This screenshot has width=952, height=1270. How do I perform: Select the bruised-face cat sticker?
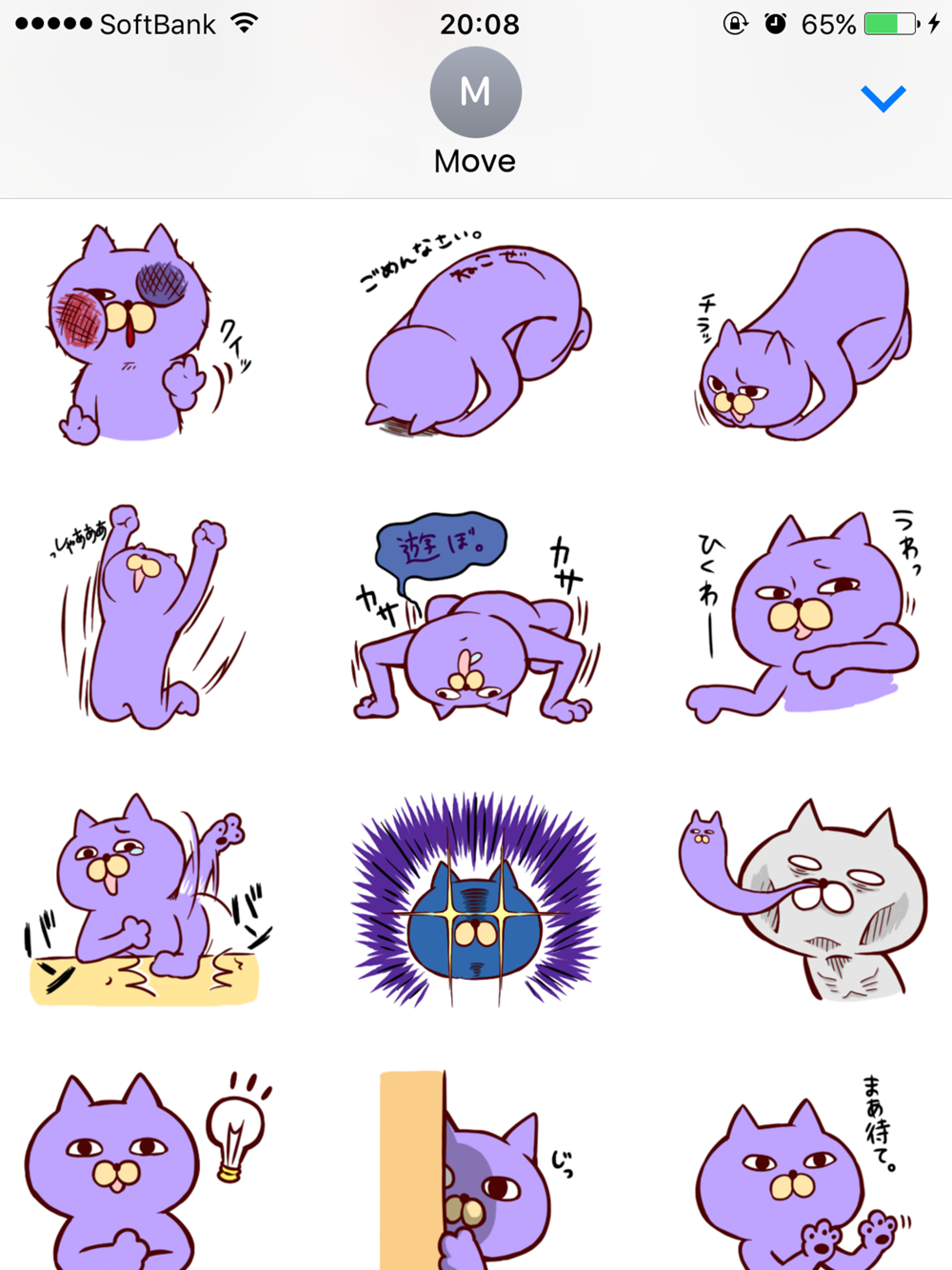[148, 333]
